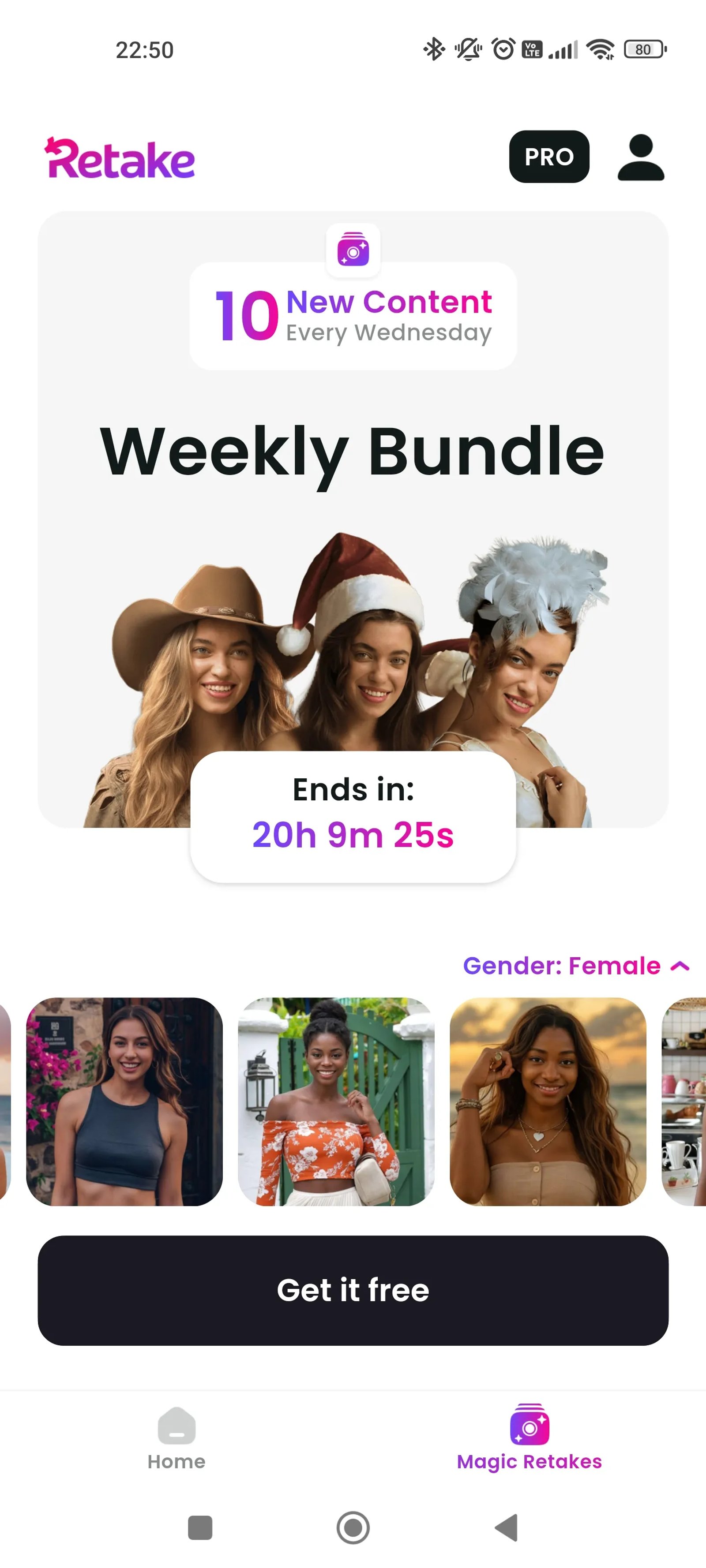Tap the Get it free button

click(x=353, y=1290)
